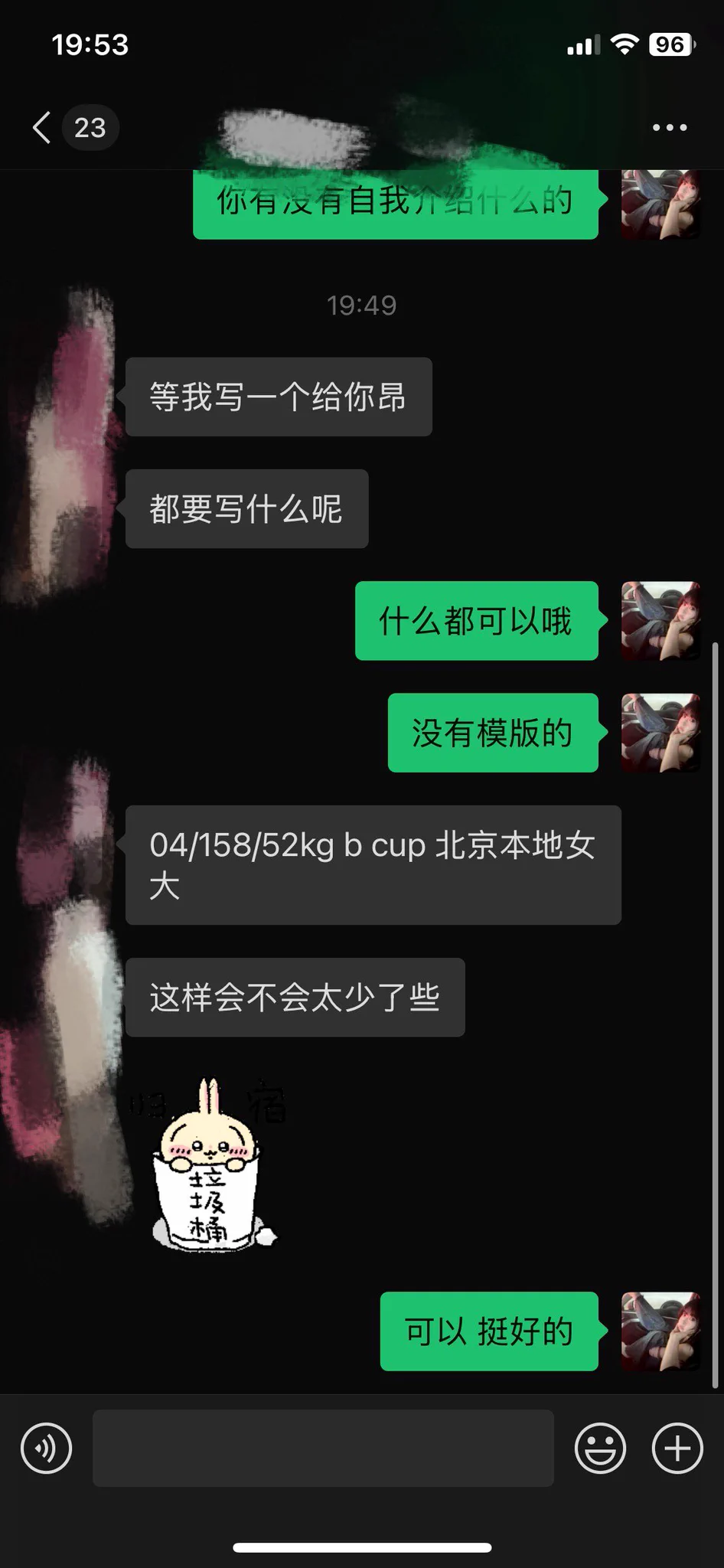The image size is (724, 1568).
Task: Open the emoji sticker panel
Action: click(x=600, y=1448)
